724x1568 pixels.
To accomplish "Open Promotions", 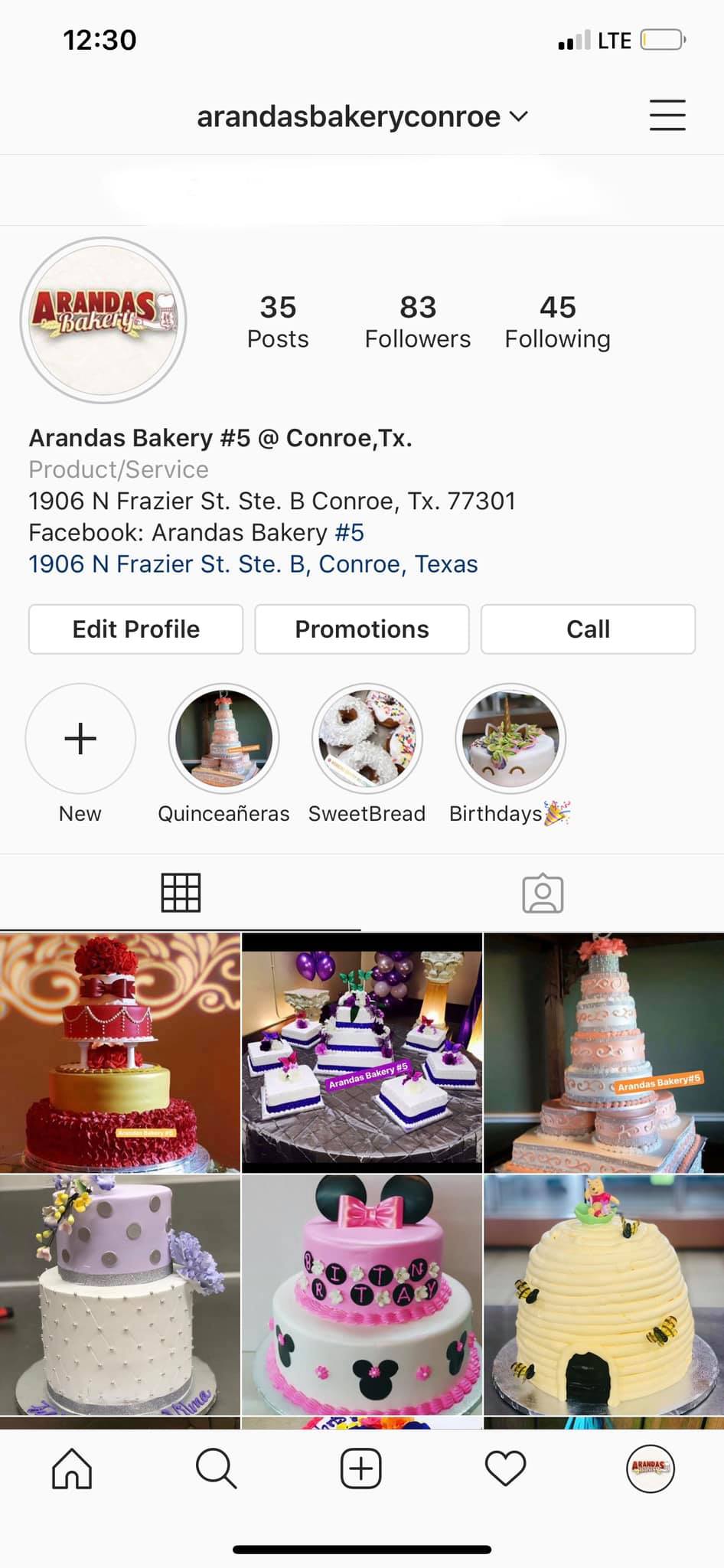I will 361,629.
